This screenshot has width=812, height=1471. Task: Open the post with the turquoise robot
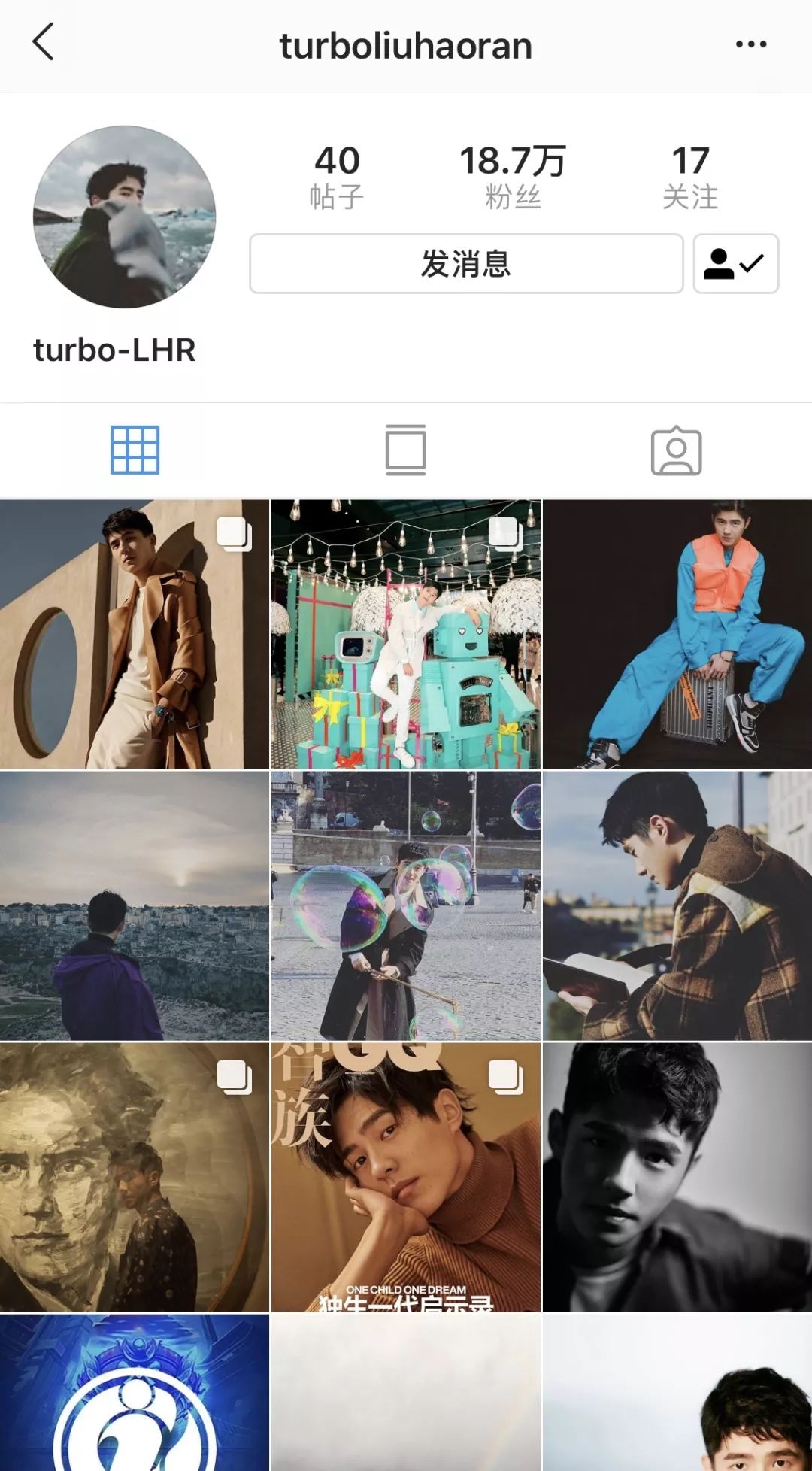point(405,634)
